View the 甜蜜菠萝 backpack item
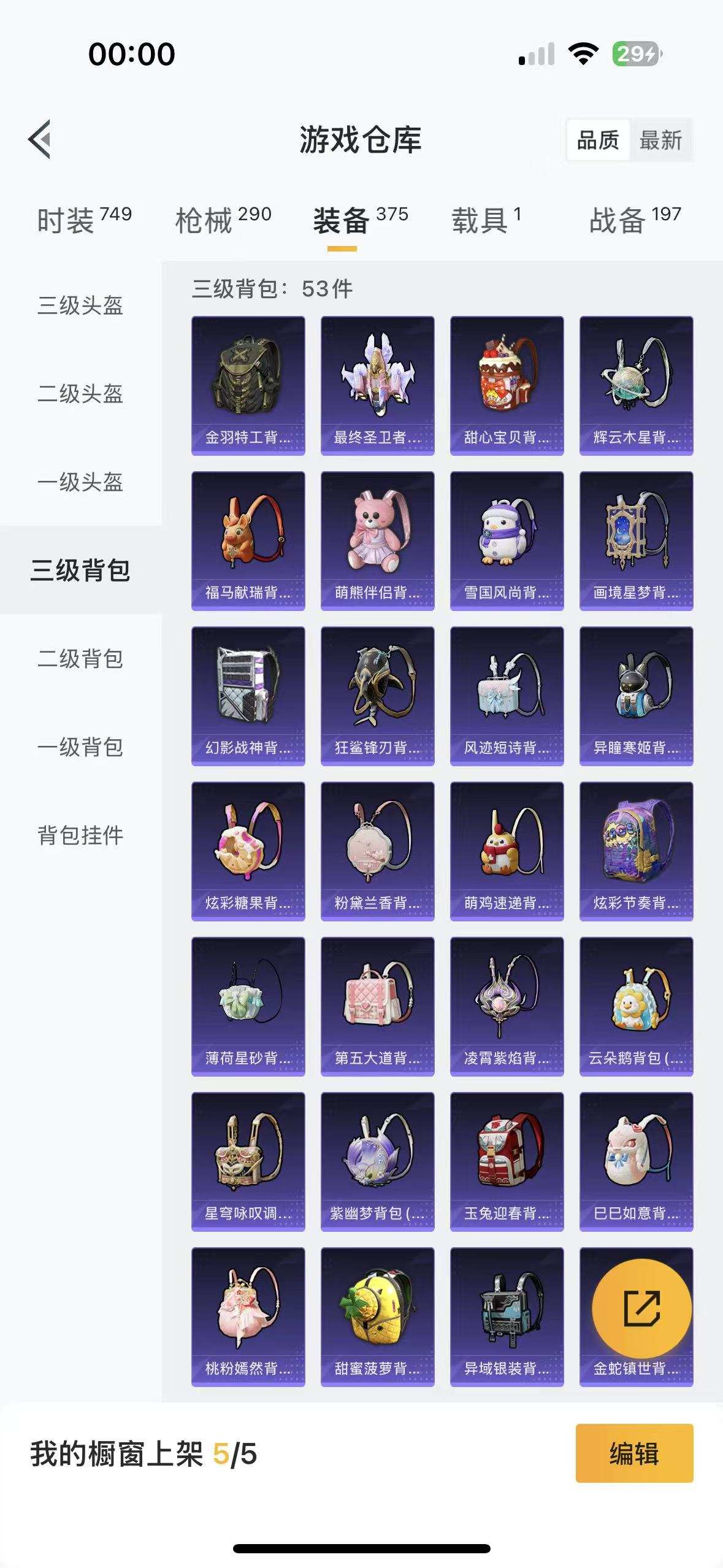This screenshot has height=1568, width=723. click(377, 1317)
